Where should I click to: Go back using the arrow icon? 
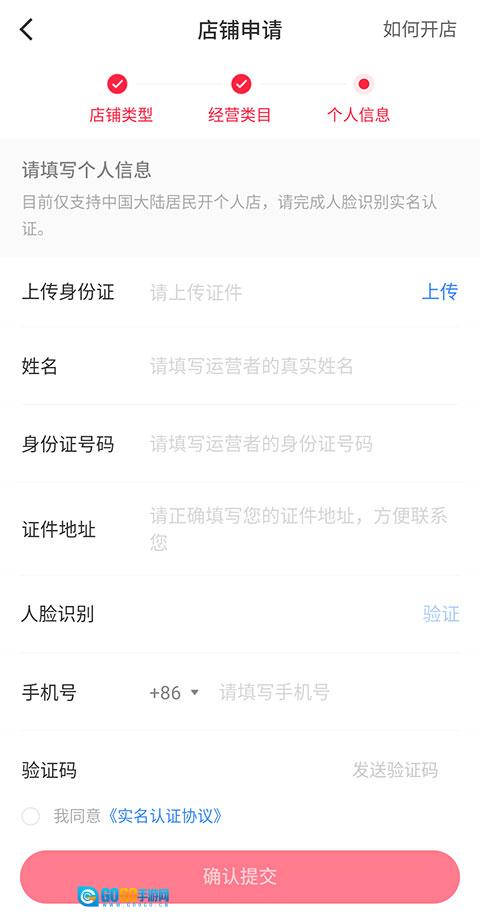[x=26, y=29]
